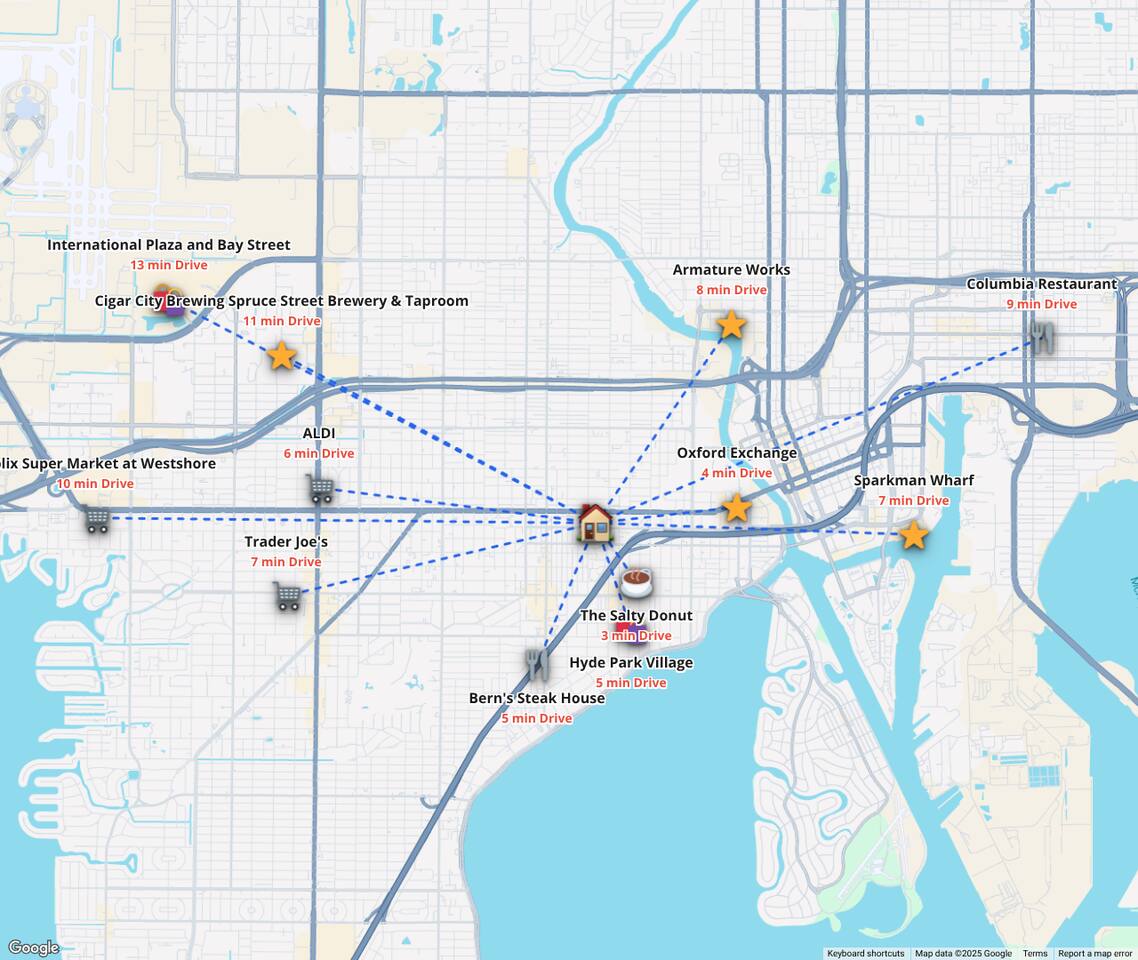Tap the Oxford Exchange star marker
The image size is (1138, 960).
(736, 507)
